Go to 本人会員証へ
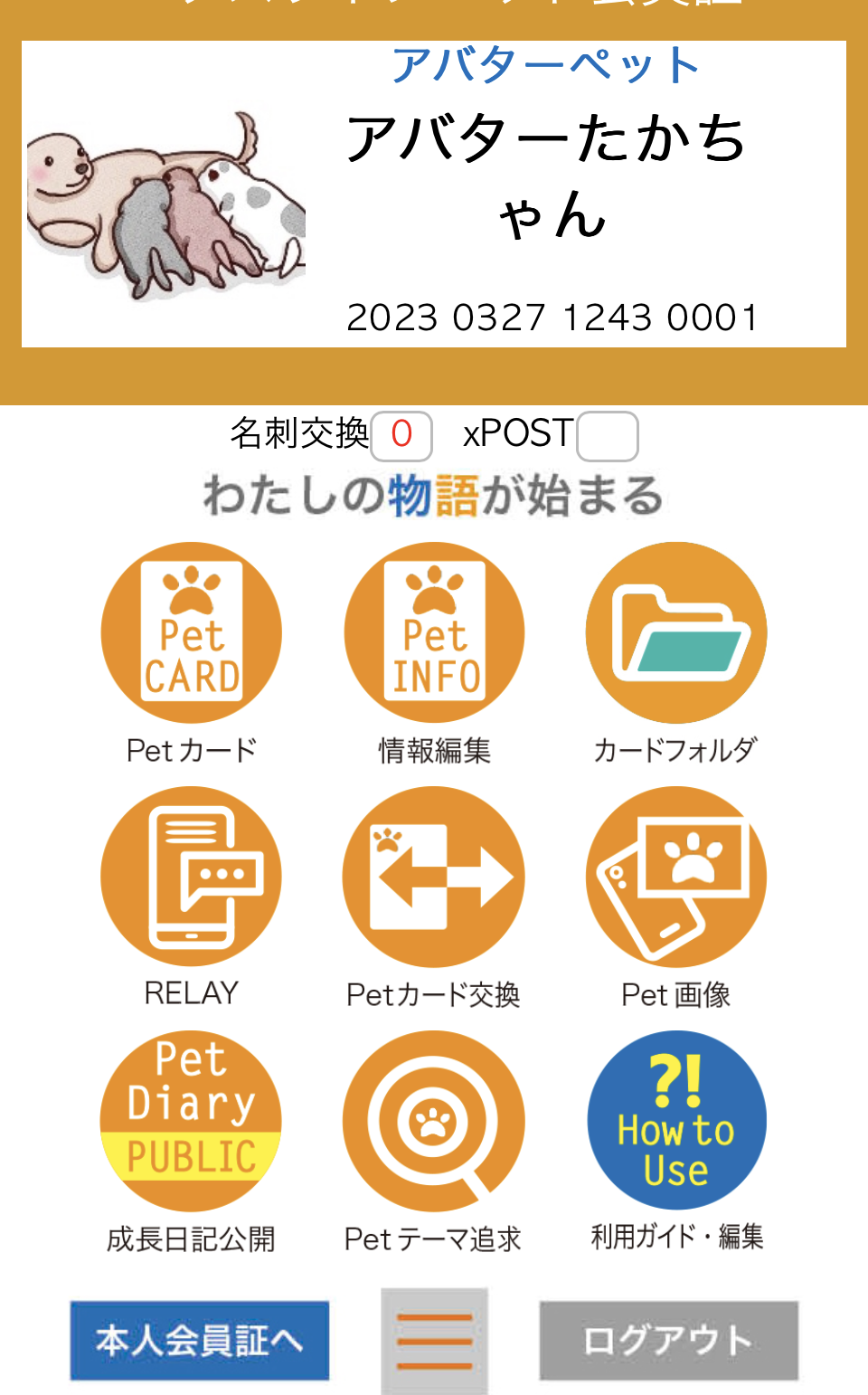Image resolution: width=868 pixels, height=1395 pixels. pos(200,1341)
